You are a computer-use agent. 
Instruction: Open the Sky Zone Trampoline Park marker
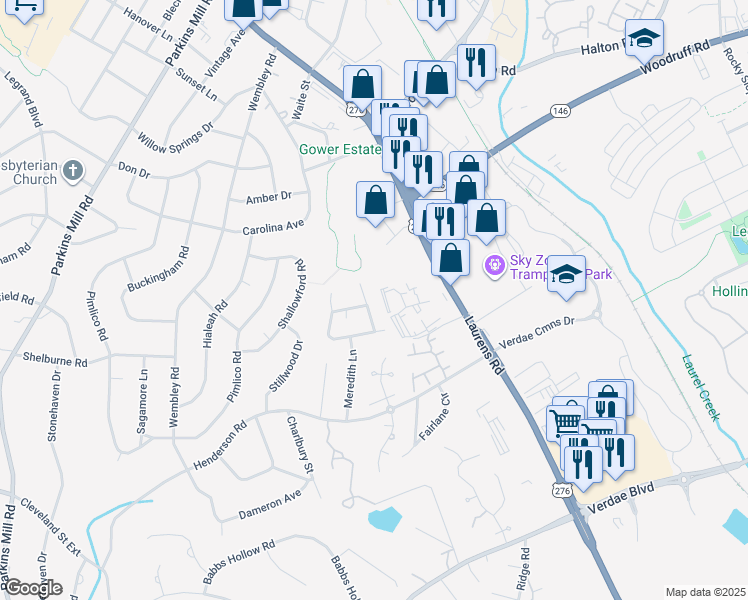click(495, 265)
